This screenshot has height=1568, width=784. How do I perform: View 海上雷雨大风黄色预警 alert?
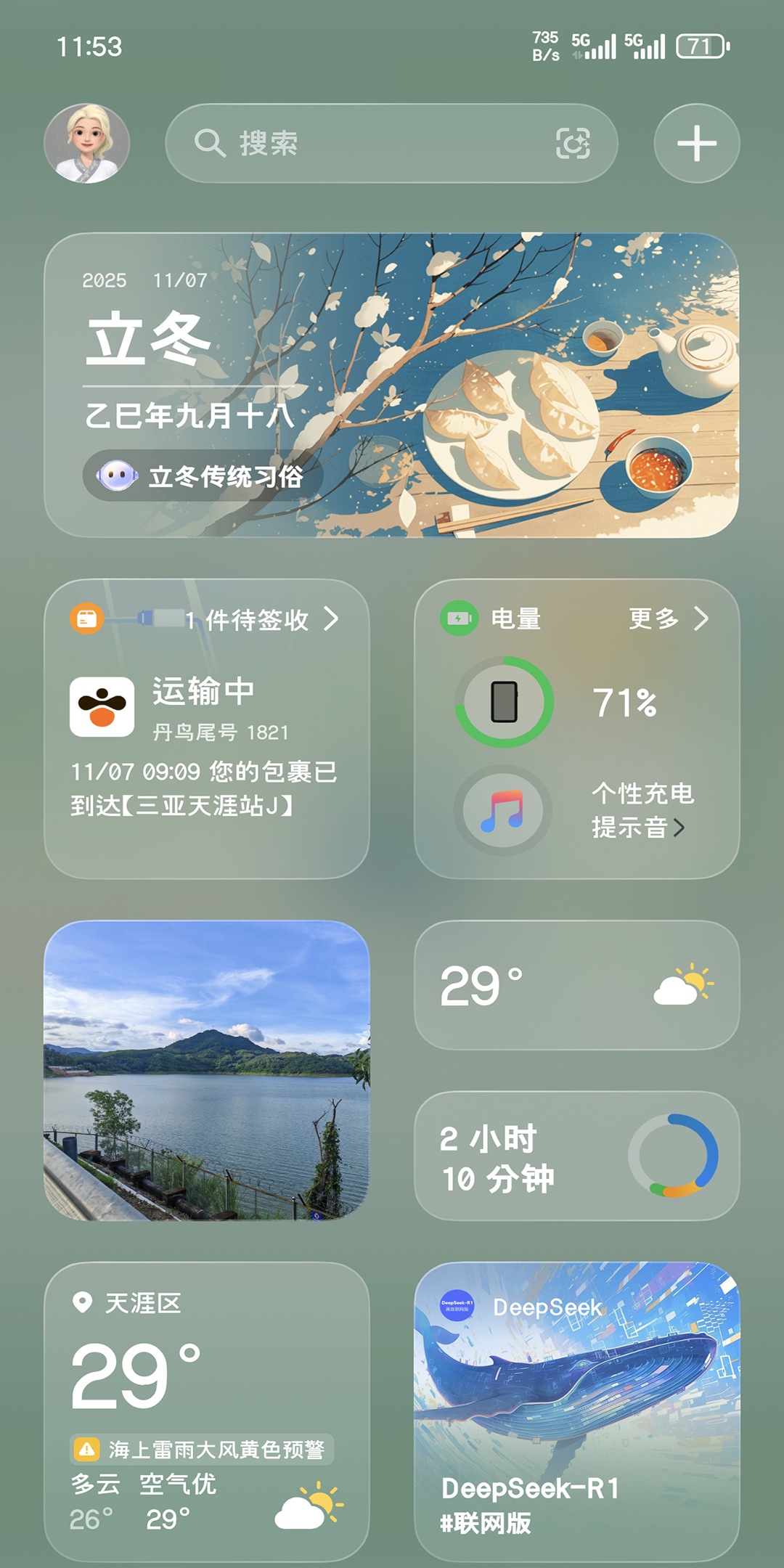203,1450
